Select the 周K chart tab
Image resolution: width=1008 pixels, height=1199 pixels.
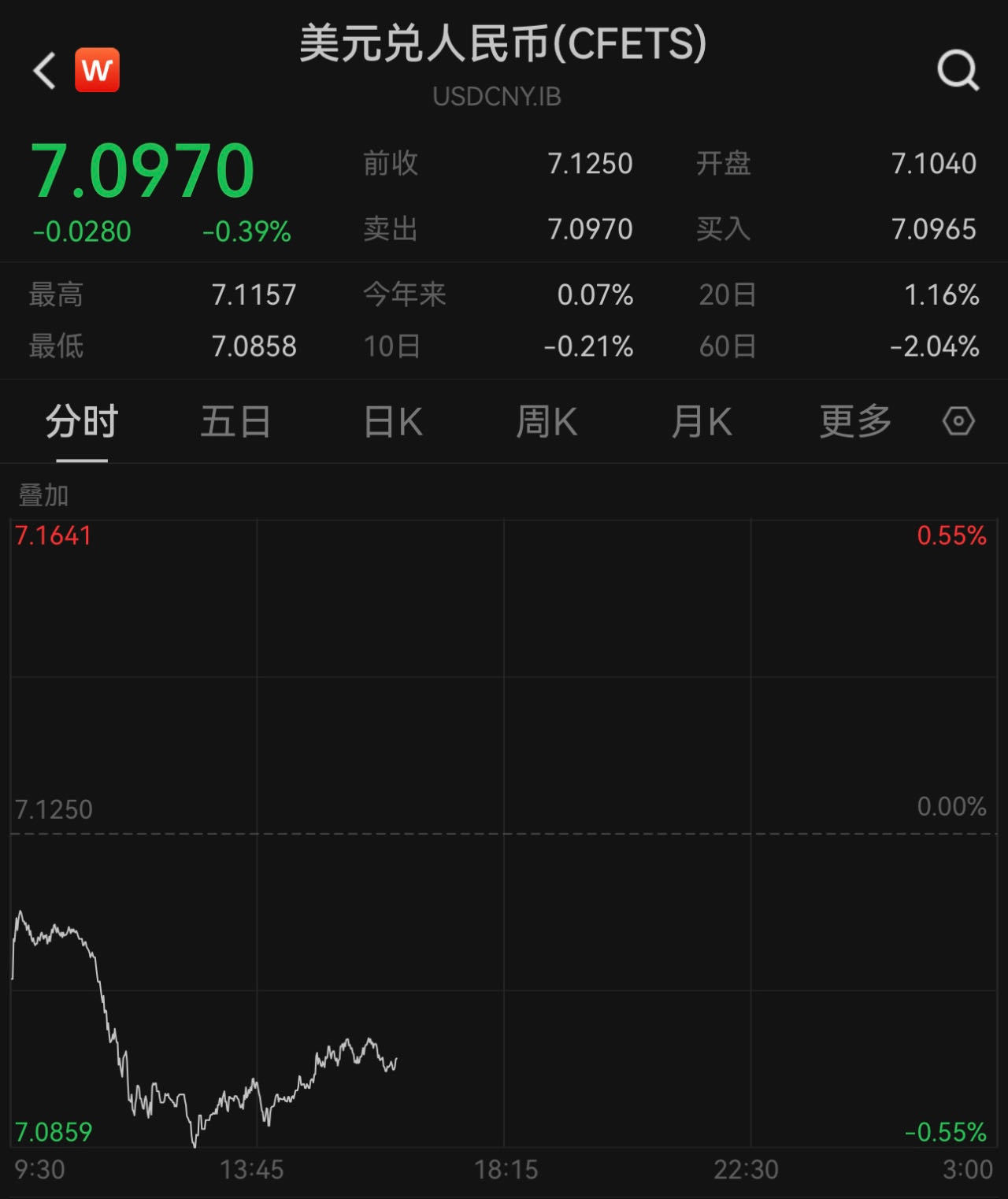pos(547,421)
